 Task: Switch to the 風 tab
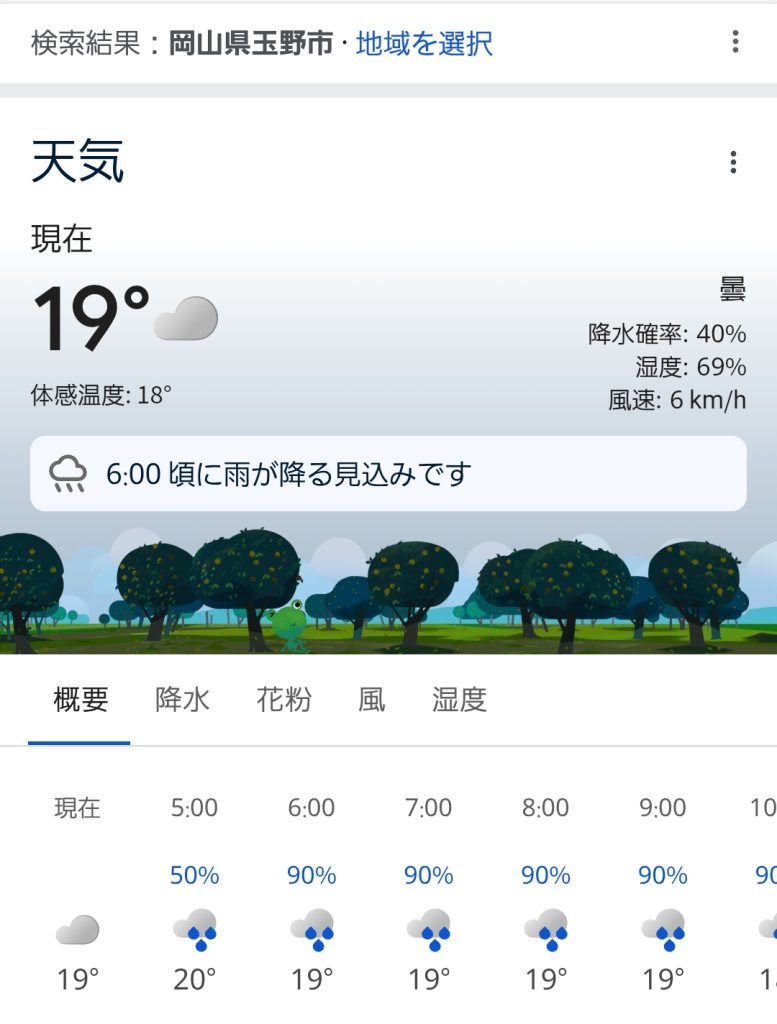tap(371, 700)
